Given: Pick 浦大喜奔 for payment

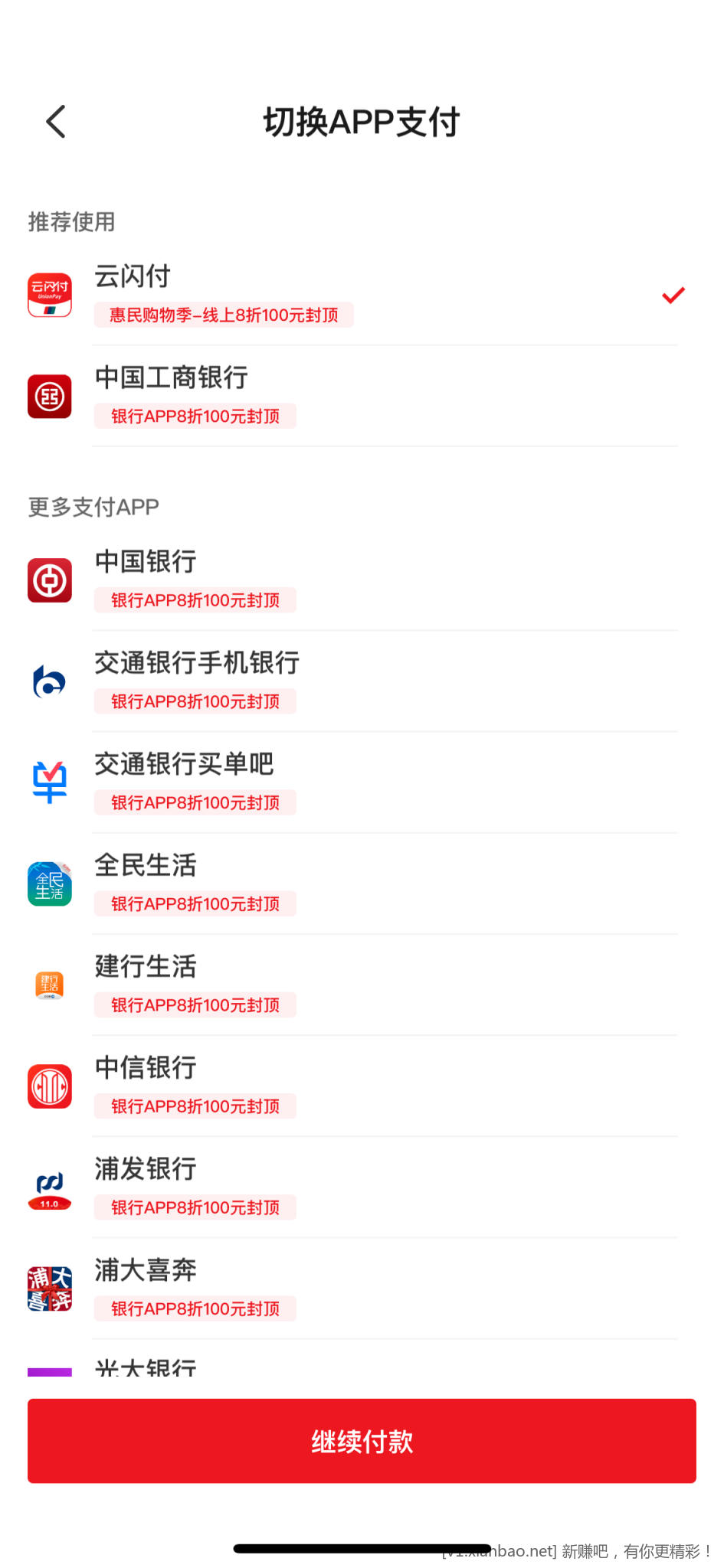Looking at the screenshot, I should 352,1287.
